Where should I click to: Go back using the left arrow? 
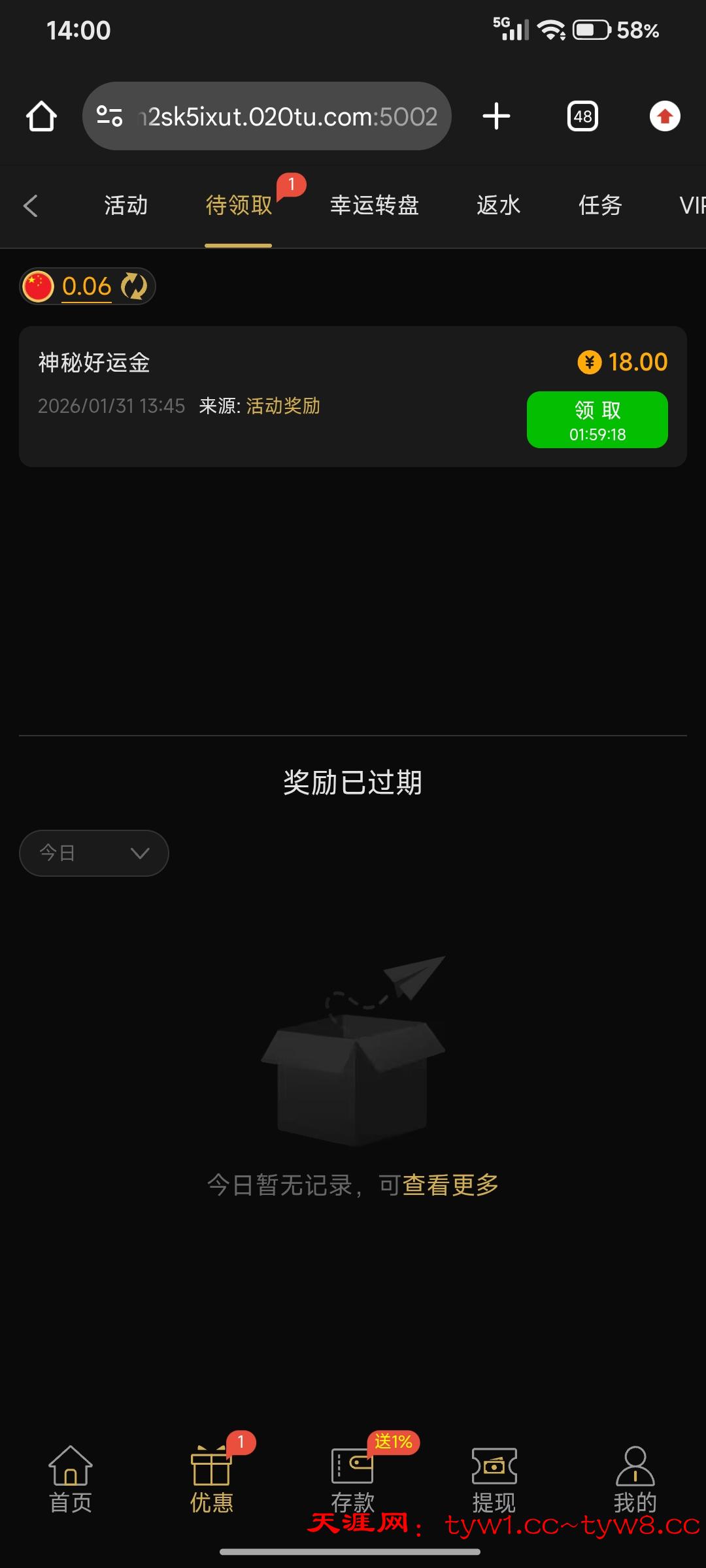click(31, 206)
